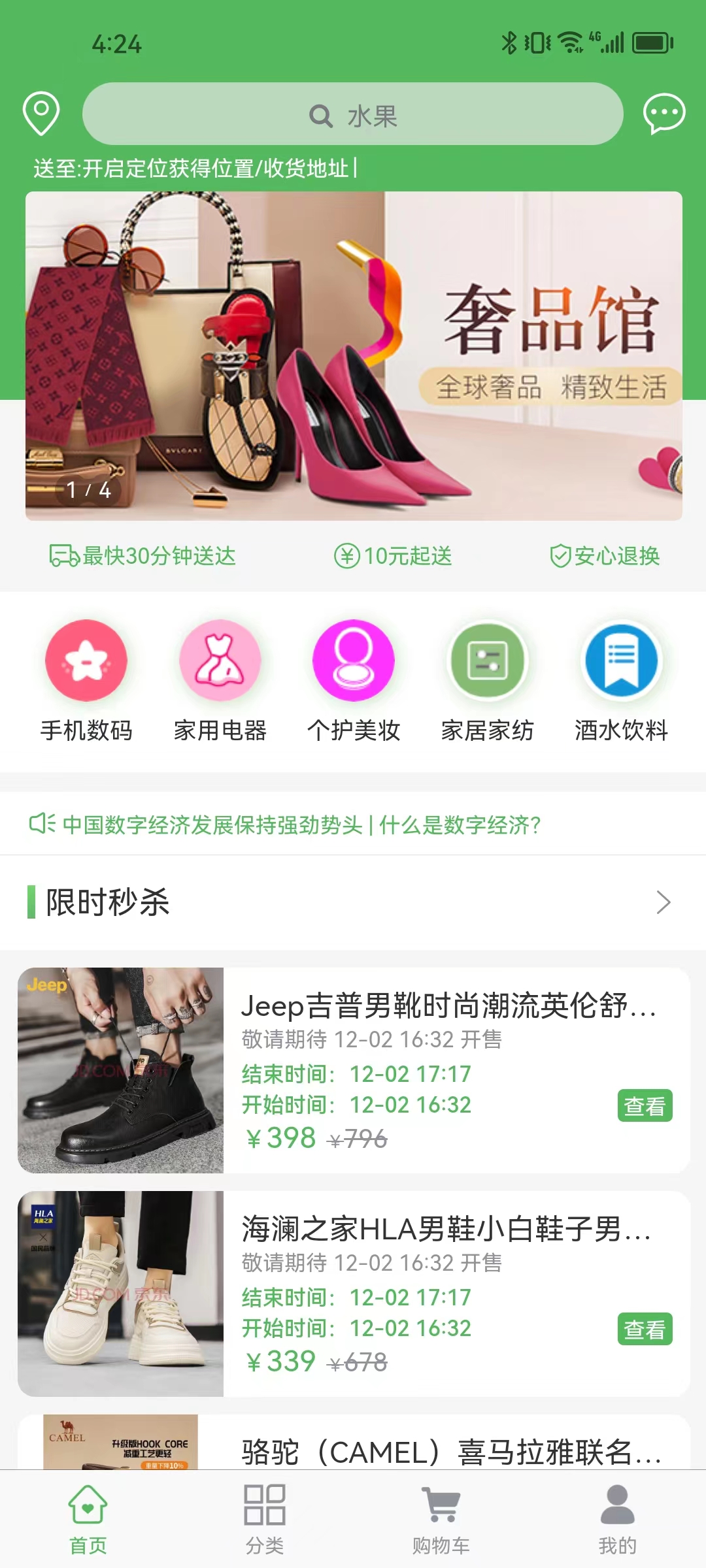Image resolution: width=706 pixels, height=1568 pixels.
Task: Read the 中国数字经济 news notice
Action: 301,825
